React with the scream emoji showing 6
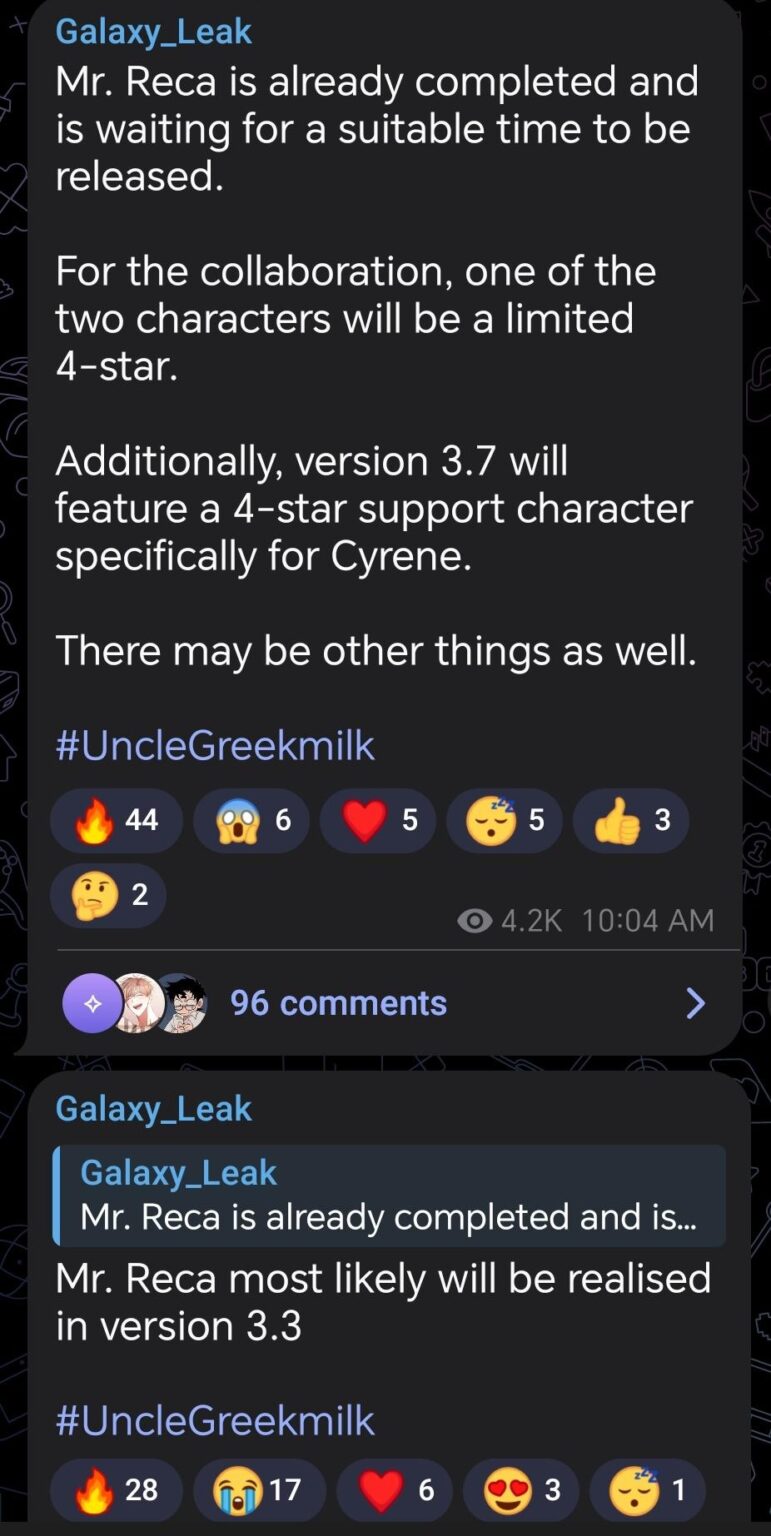The width and height of the screenshot is (771, 1536). (251, 821)
